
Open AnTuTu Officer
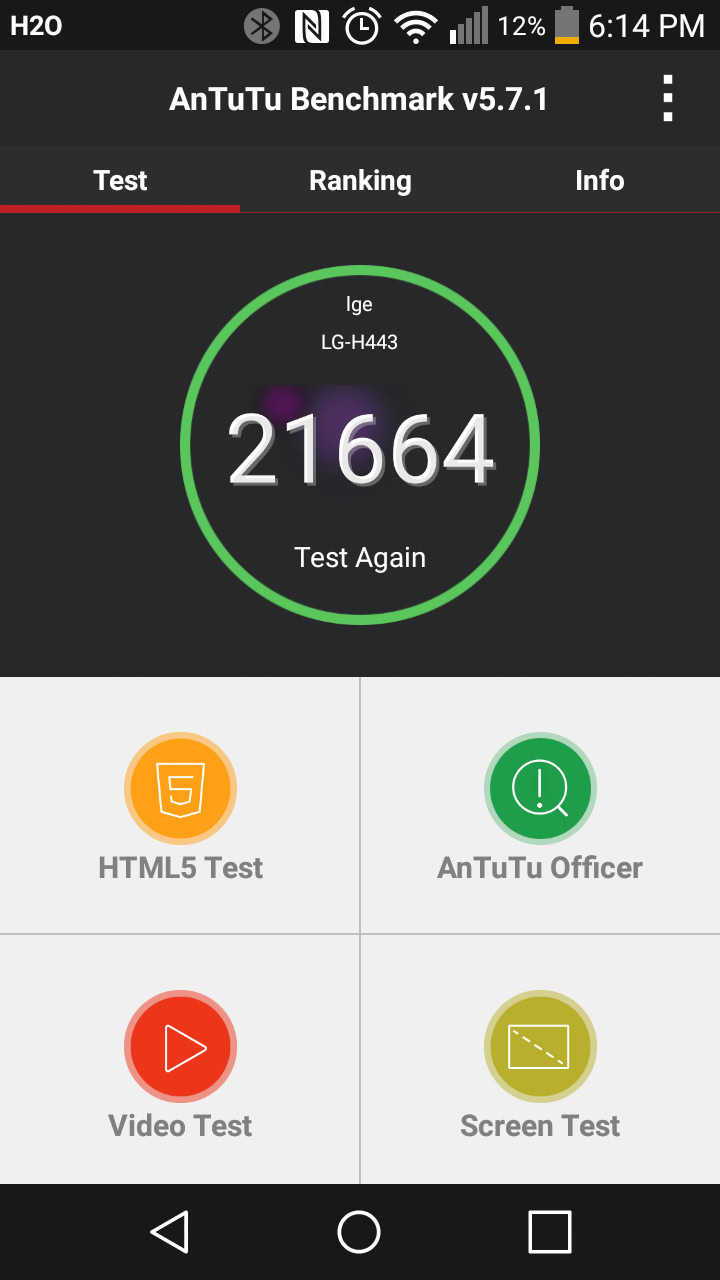(x=540, y=806)
